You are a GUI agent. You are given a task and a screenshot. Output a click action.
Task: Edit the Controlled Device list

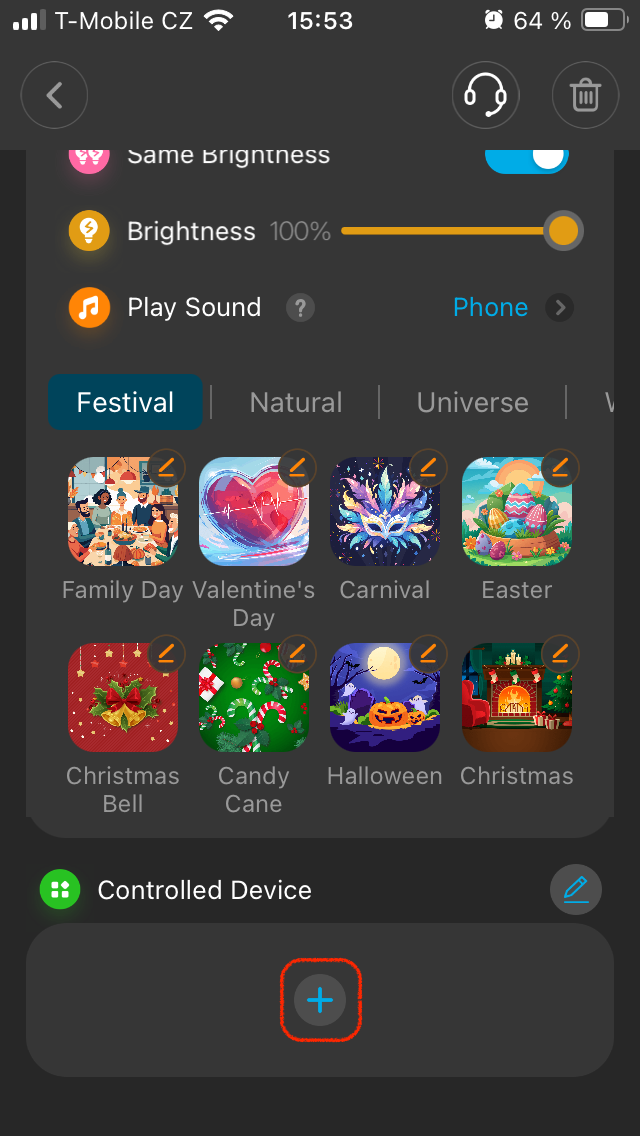[576, 889]
